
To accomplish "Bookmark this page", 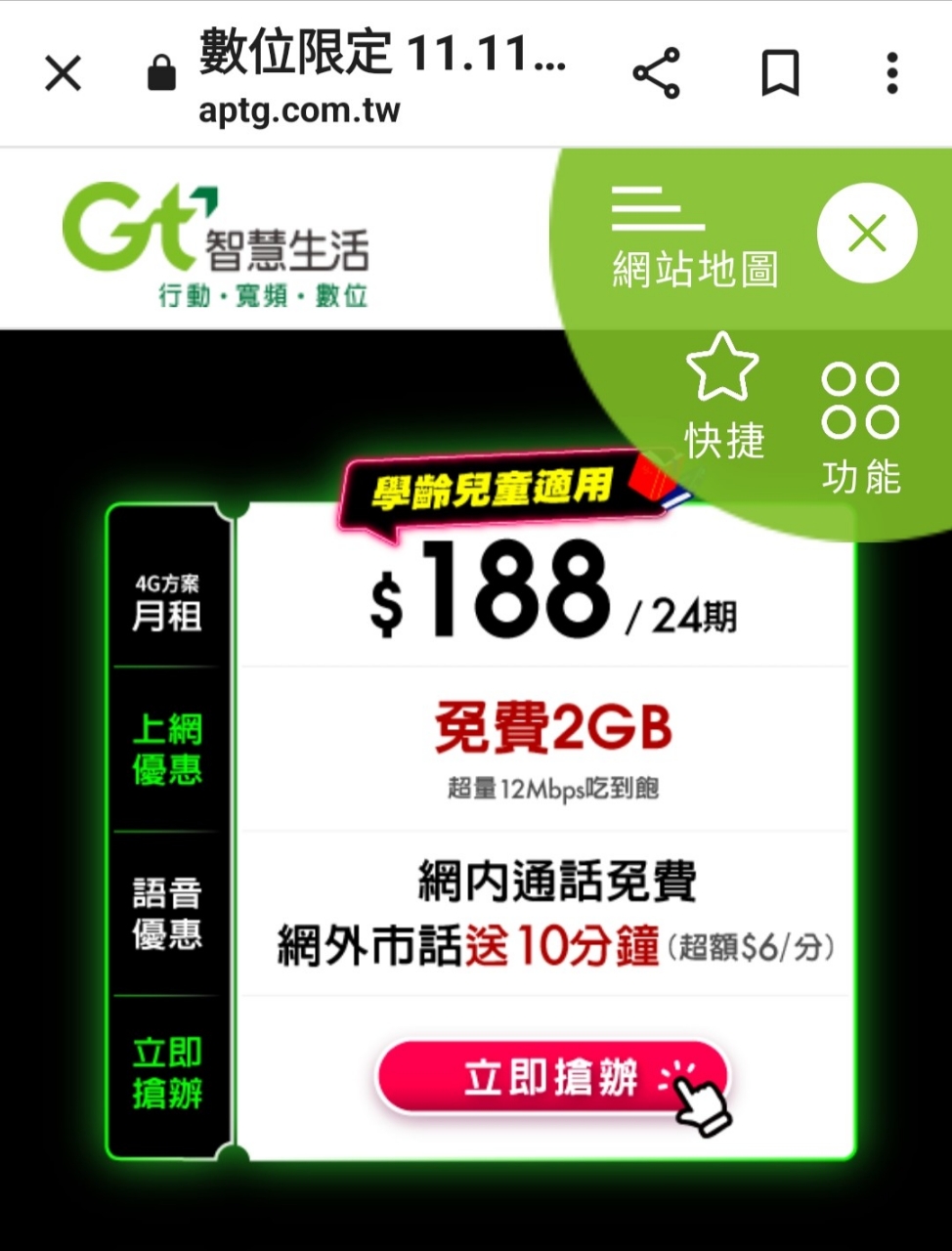I will 780,73.
